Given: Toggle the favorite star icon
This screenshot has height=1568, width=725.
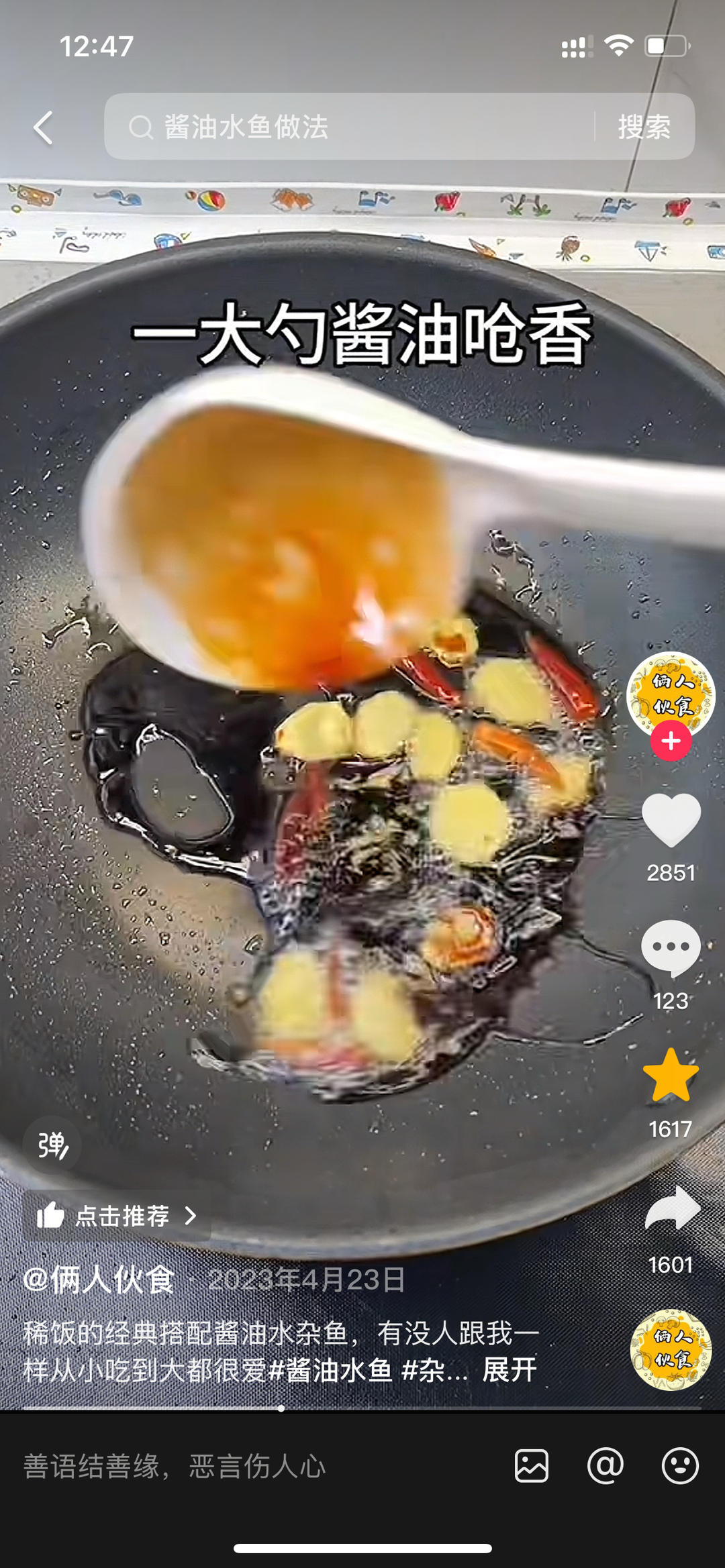Looking at the screenshot, I should click(x=671, y=1076).
